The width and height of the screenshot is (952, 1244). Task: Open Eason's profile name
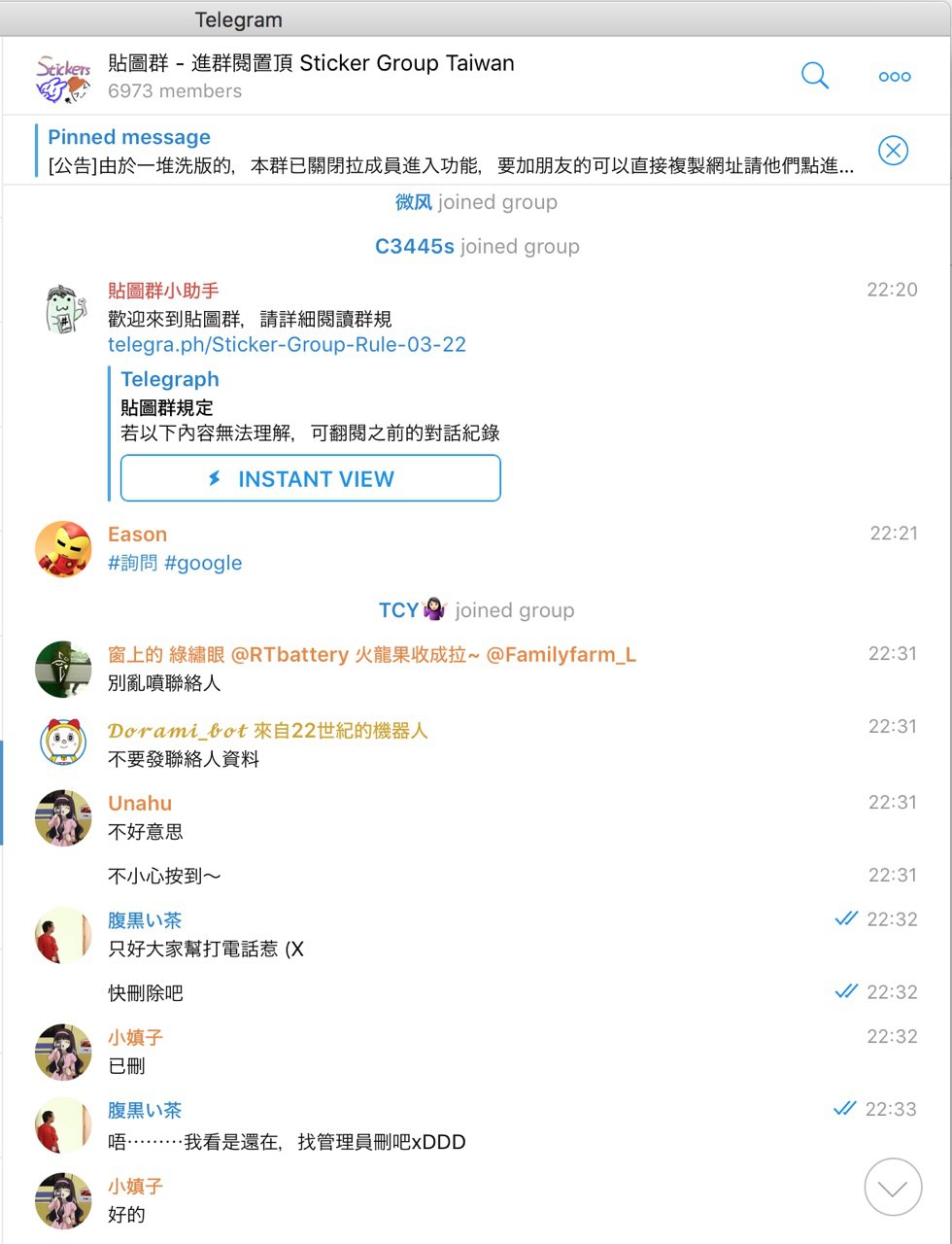pos(137,535)
